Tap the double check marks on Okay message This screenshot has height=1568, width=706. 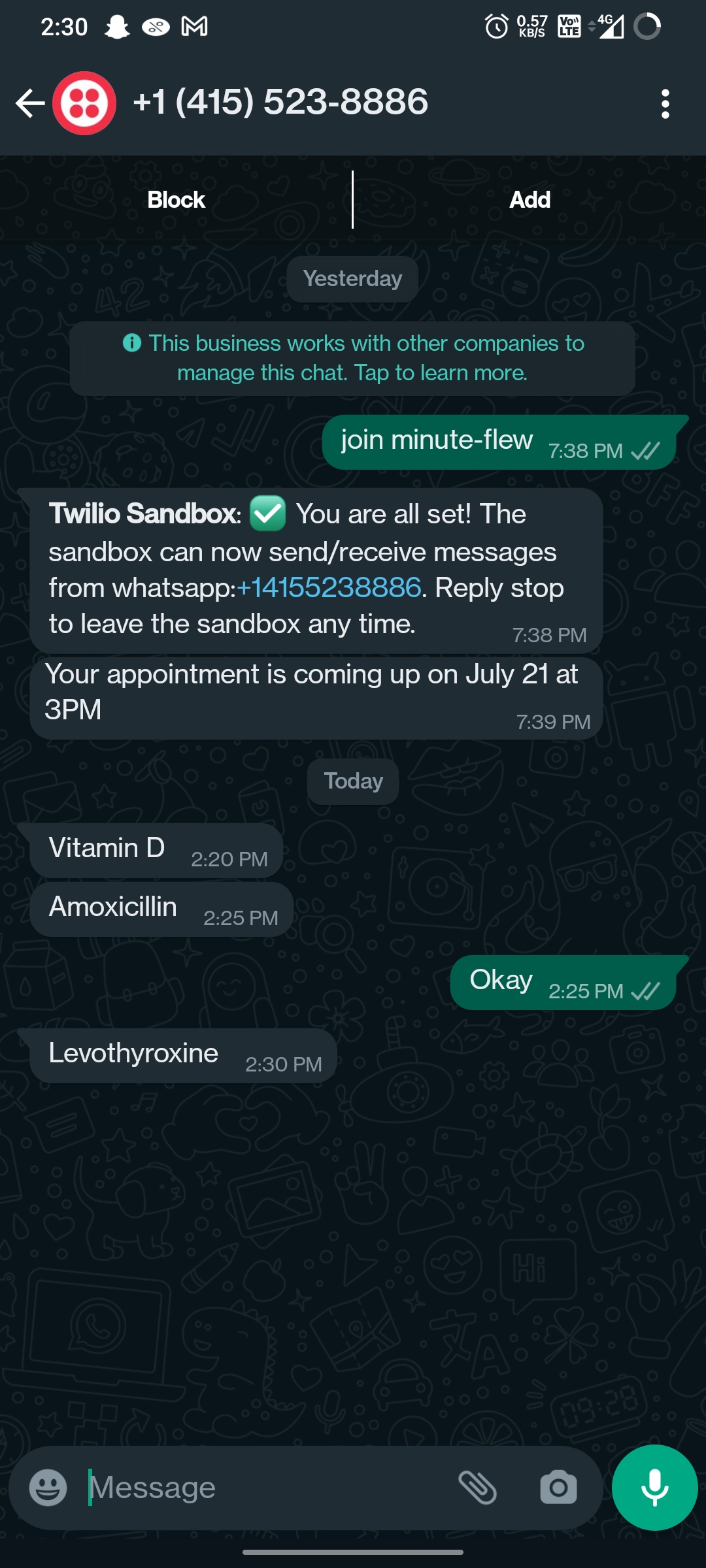[646, 991]
